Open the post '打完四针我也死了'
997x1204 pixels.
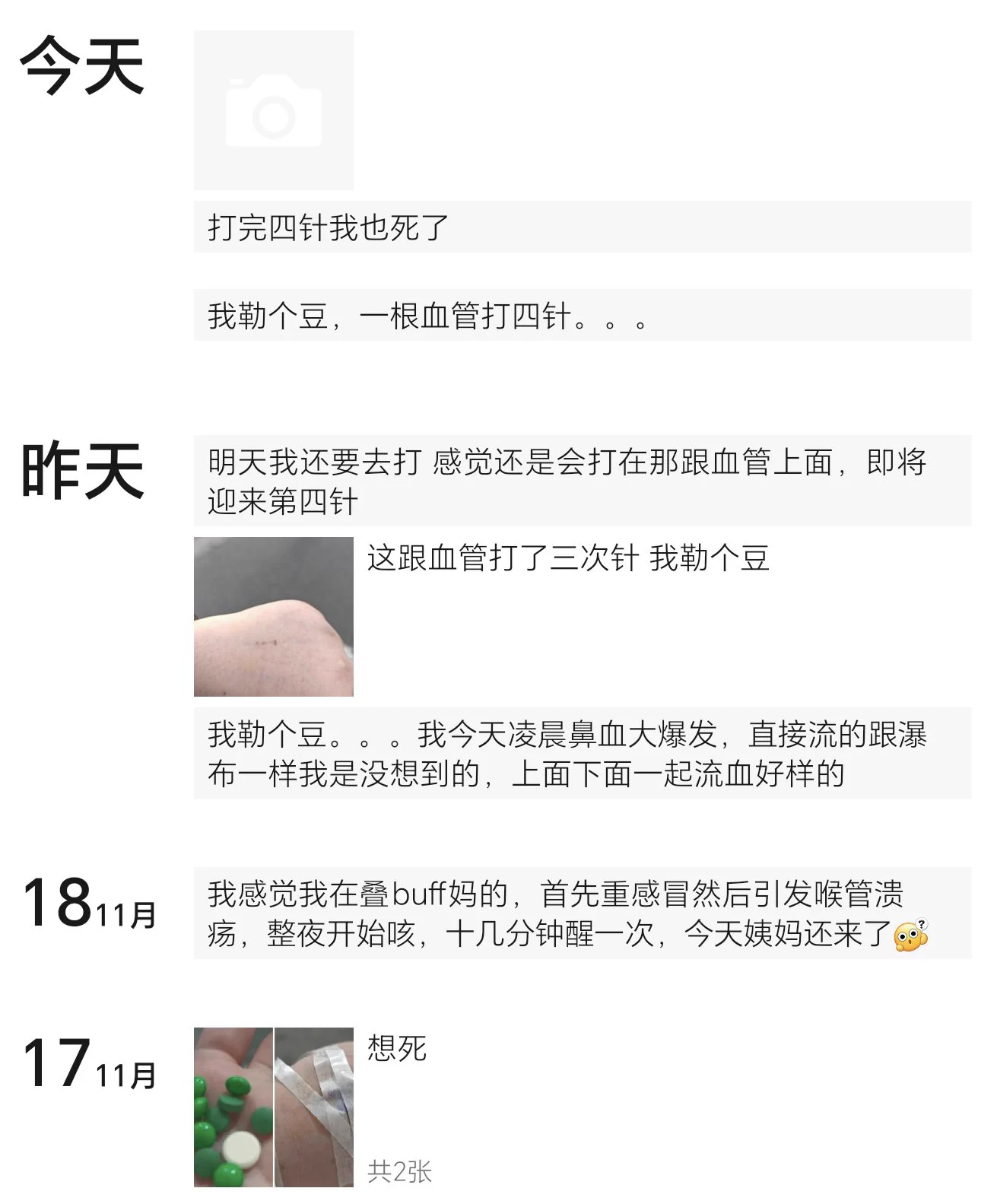[x=582, y=227]
